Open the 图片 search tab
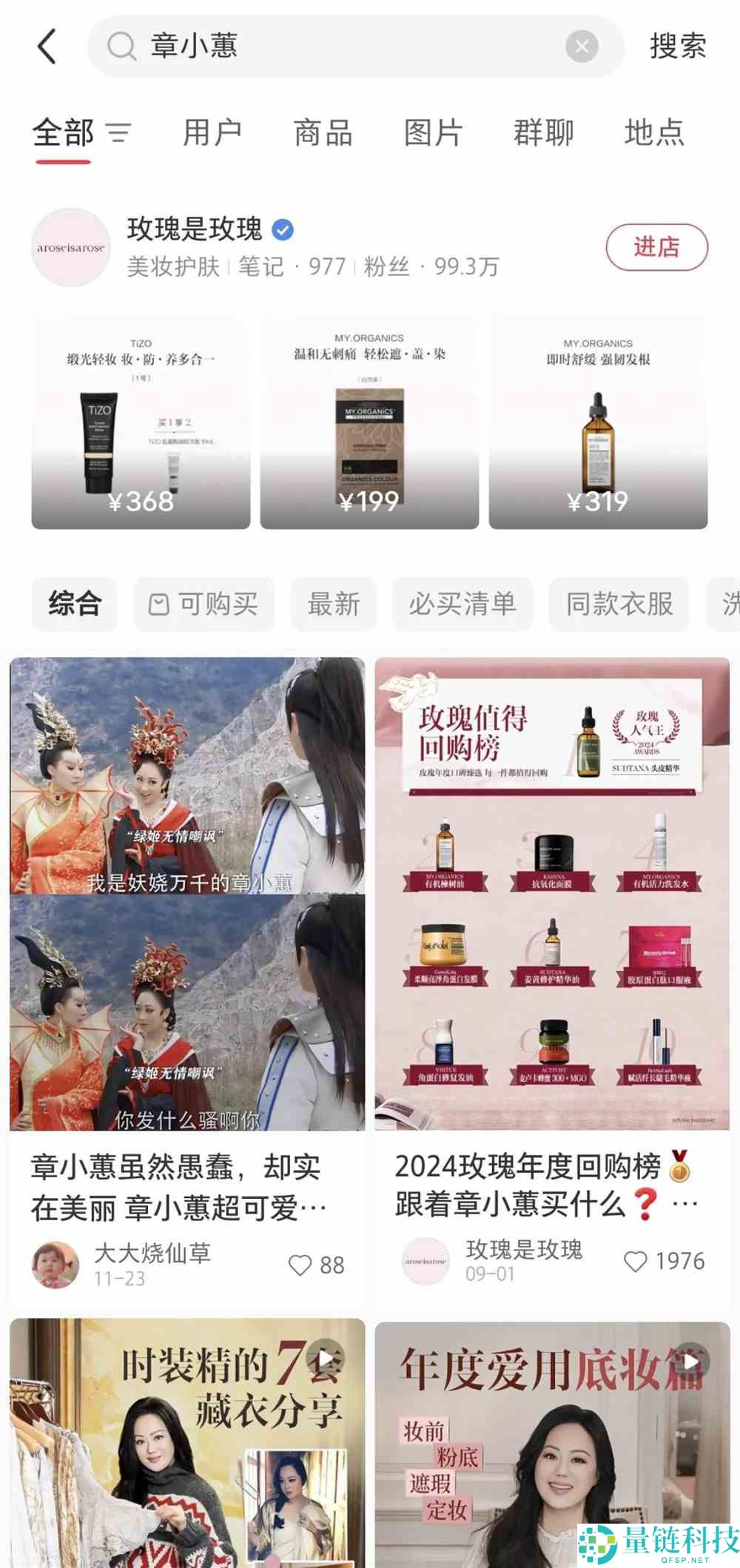740x1568 pixels. click(431, 133)
